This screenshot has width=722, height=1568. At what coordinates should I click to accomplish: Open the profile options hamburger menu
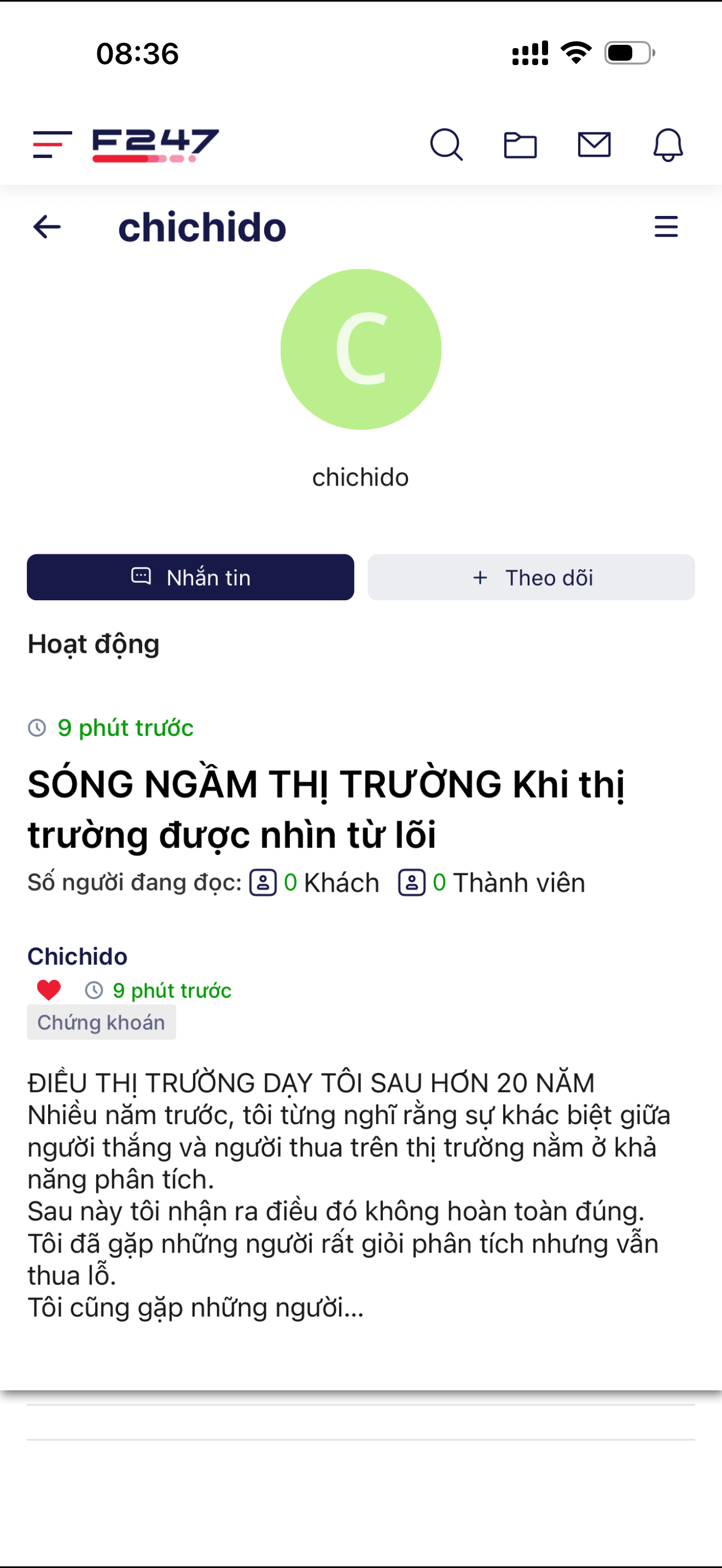pyautogui.click(x=666, y=226)
